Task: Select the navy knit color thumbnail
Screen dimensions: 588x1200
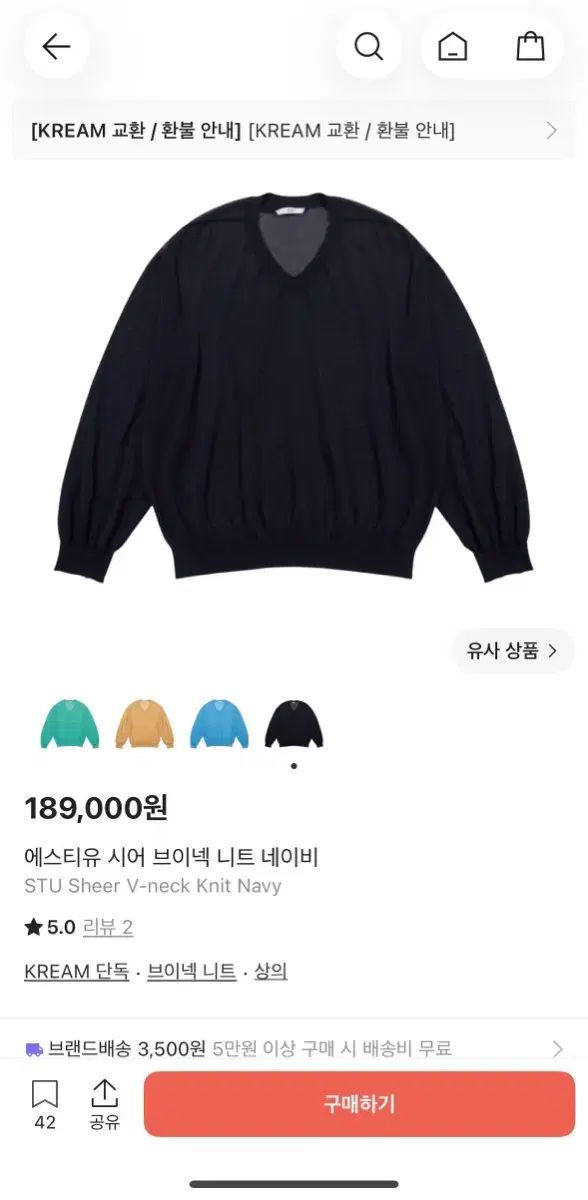Action: [294, 724]
